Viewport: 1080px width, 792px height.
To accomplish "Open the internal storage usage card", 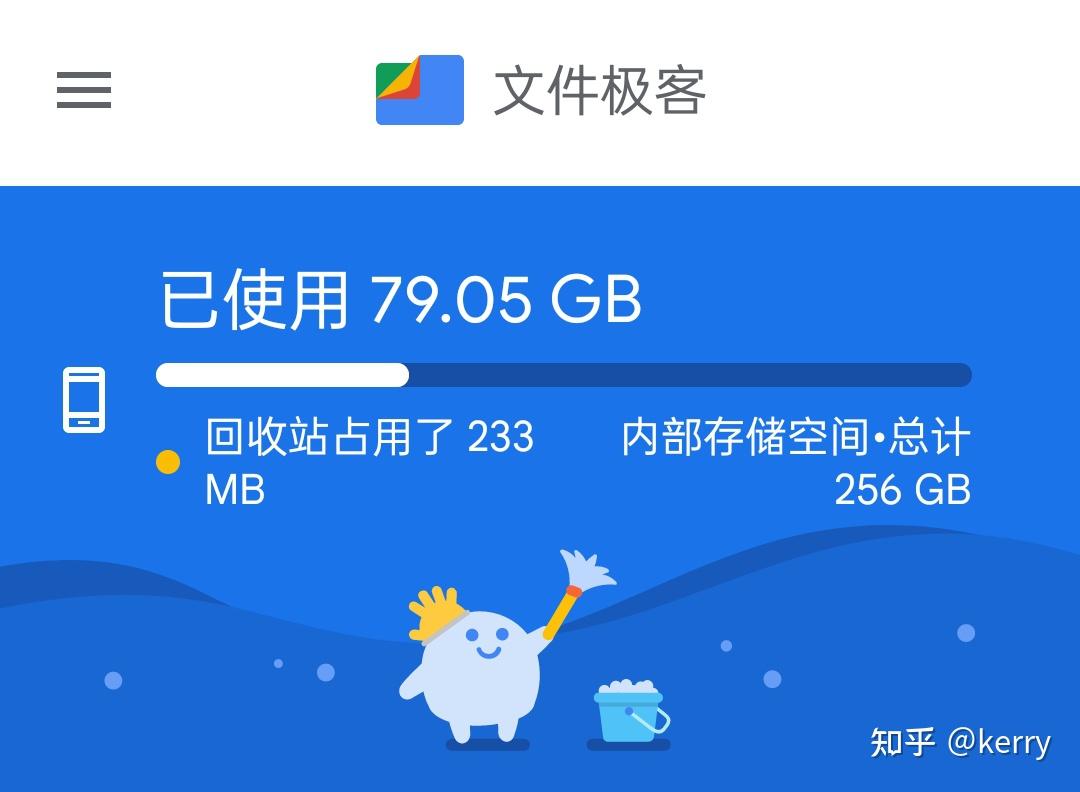I will coord(540,388).
